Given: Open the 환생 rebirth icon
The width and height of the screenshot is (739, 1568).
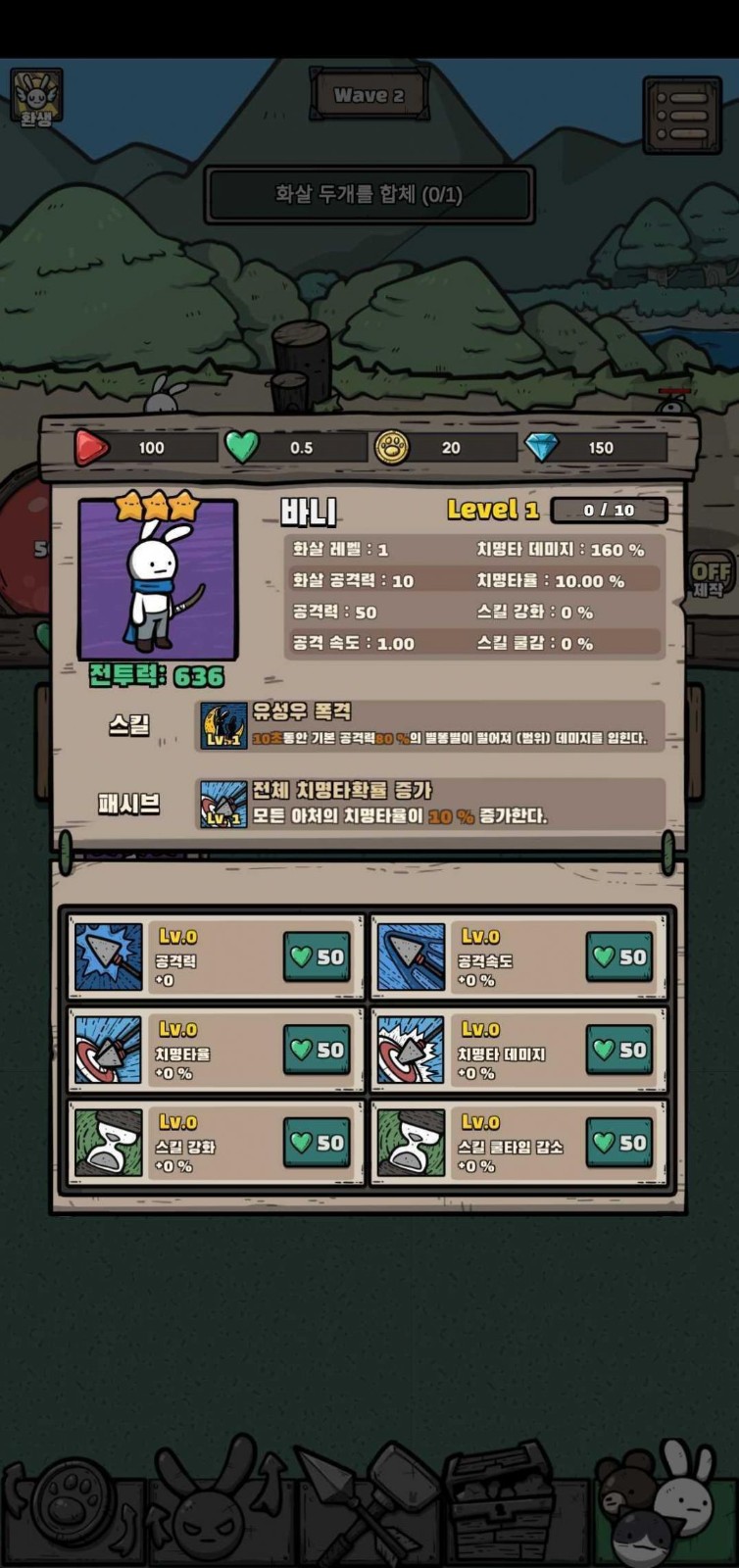Looking at the screenshot, I should 36,98.
